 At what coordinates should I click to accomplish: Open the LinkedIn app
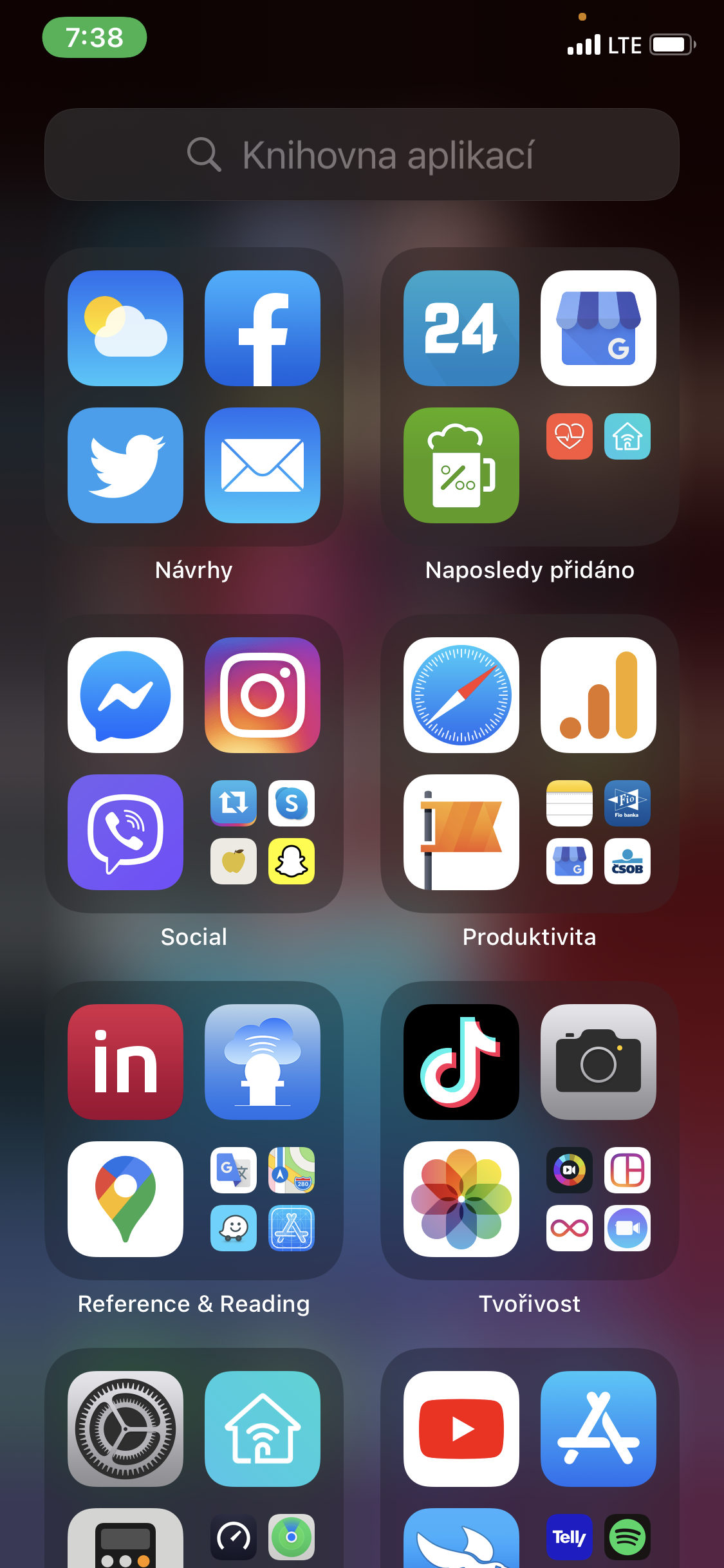point(125,1062)
